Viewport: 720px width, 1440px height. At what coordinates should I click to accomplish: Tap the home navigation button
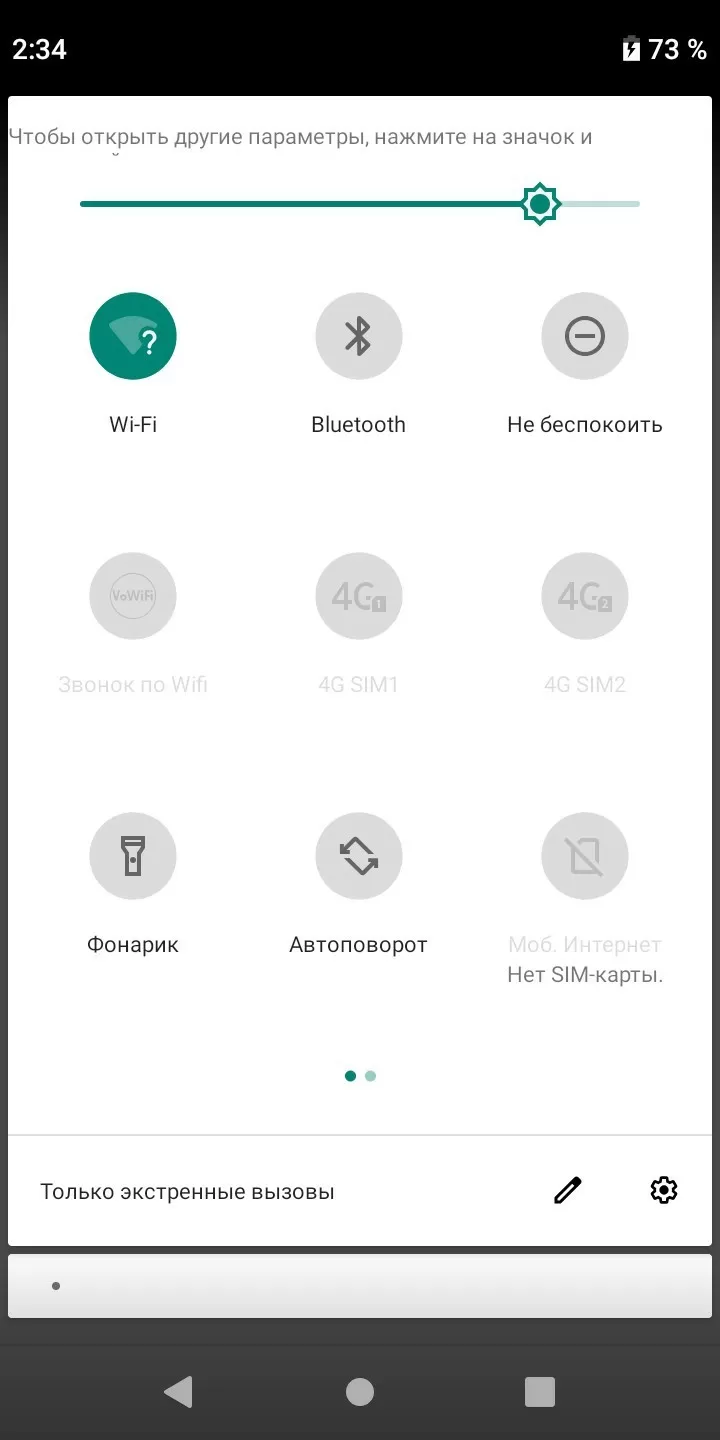[359, 1391]
